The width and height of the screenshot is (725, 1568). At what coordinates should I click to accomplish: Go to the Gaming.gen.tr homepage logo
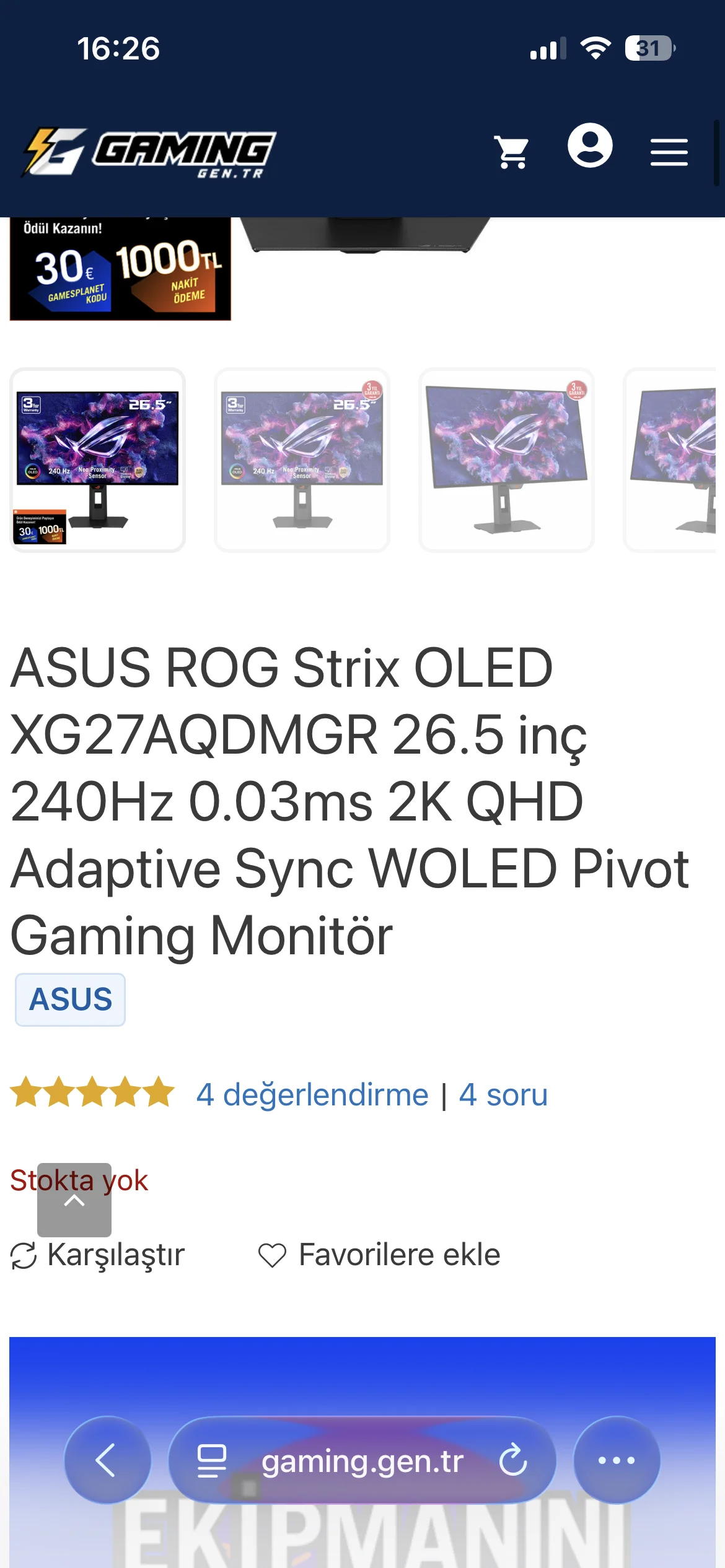point(149,152)
